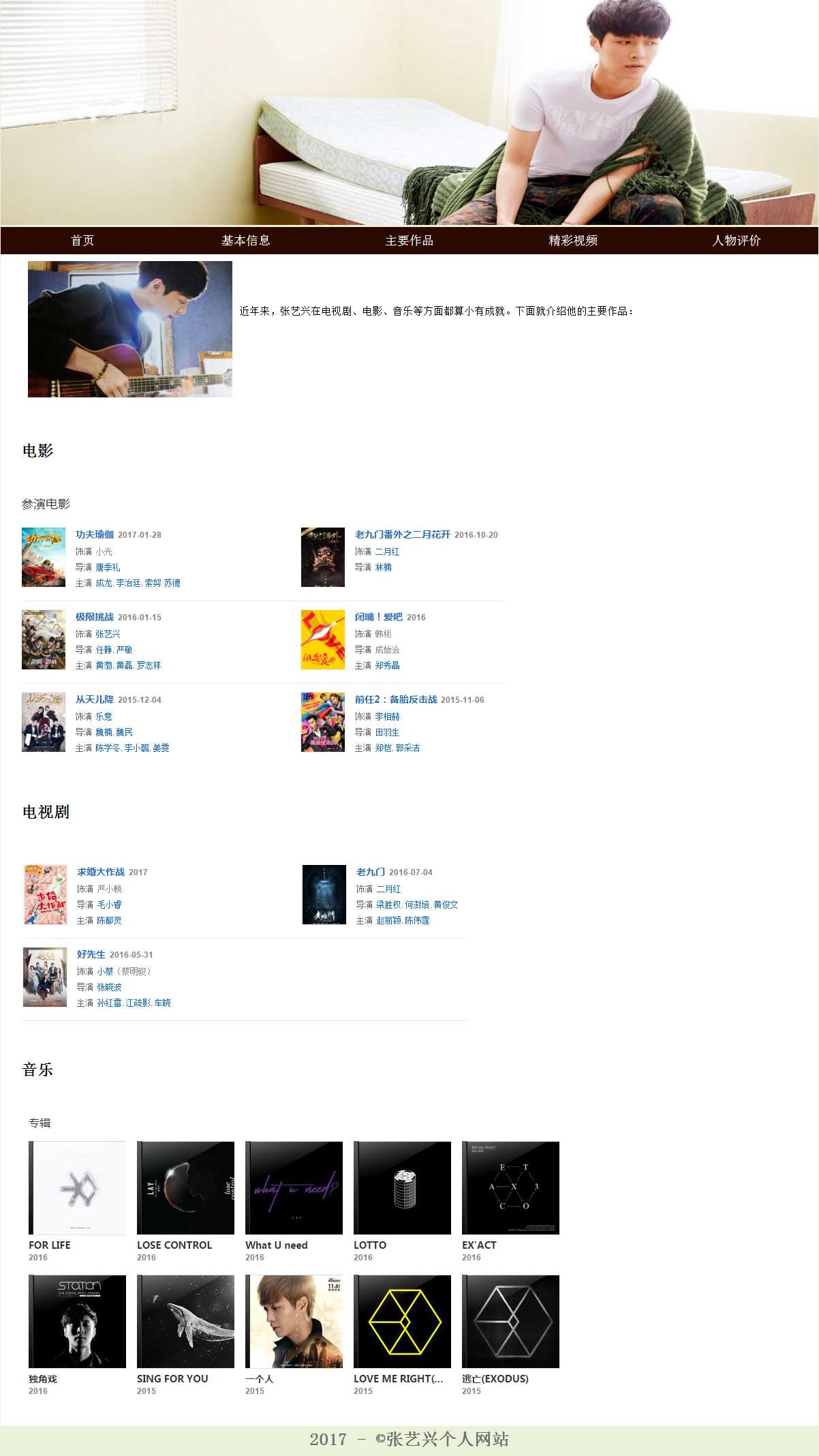Go to the 首页 home page
This screenshot has width=819, height=1456.
click(x=82, y=241)
